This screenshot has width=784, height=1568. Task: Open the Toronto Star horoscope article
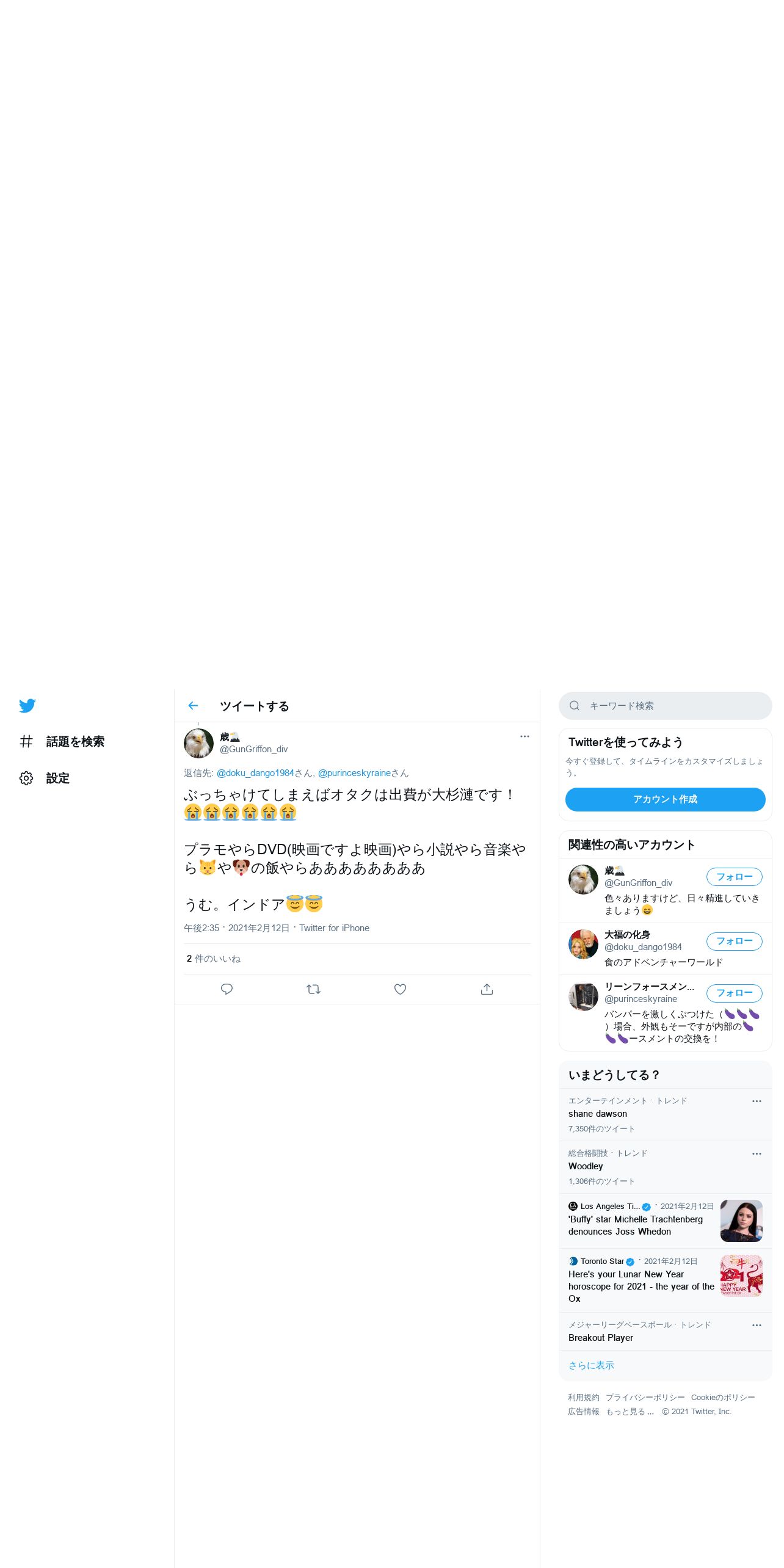click(x=666, y=1279)
